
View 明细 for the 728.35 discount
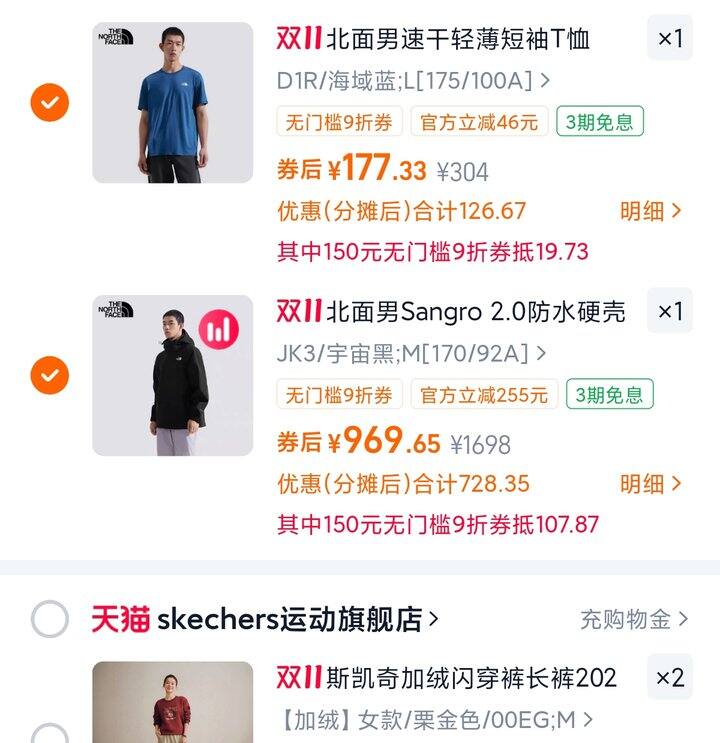coord(650,484)
